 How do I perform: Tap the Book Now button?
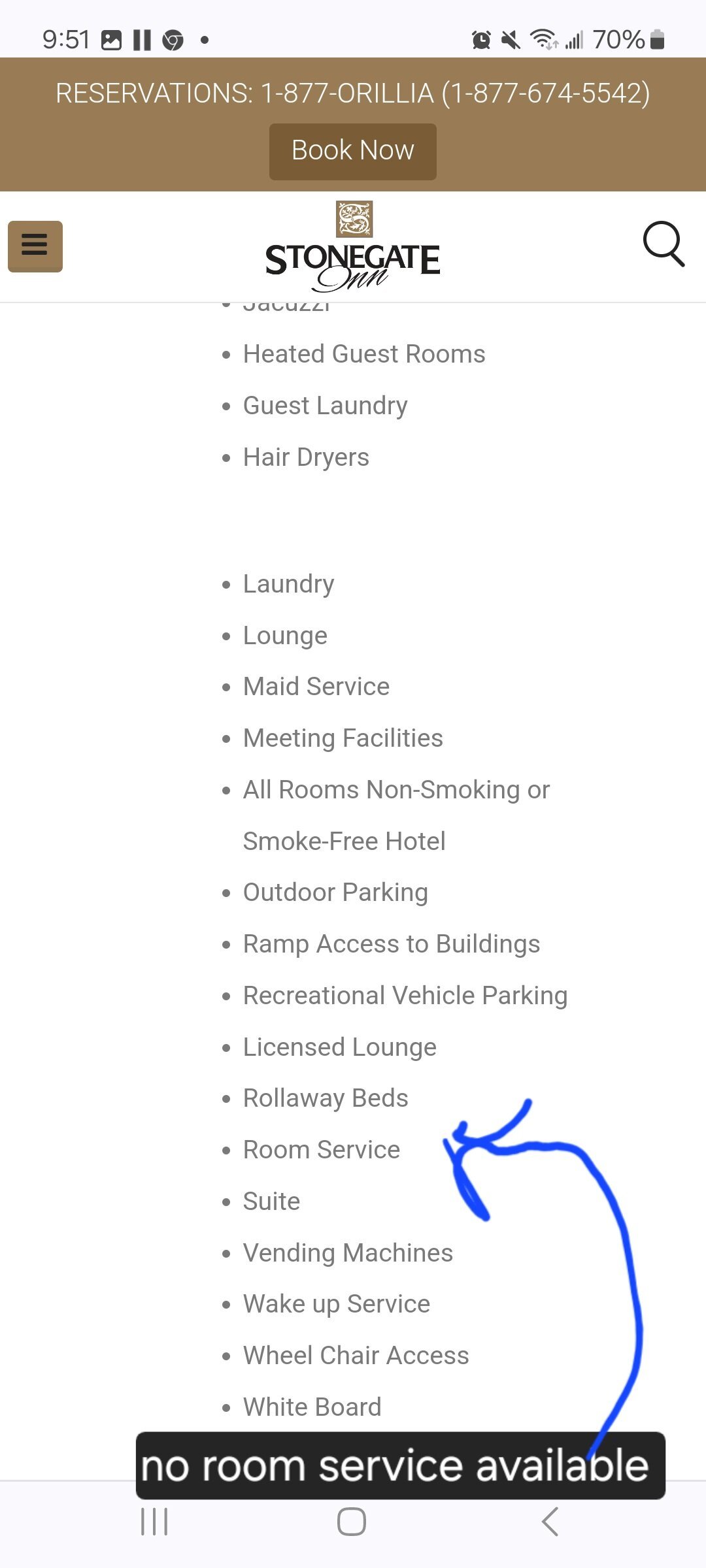pos(353,151)
